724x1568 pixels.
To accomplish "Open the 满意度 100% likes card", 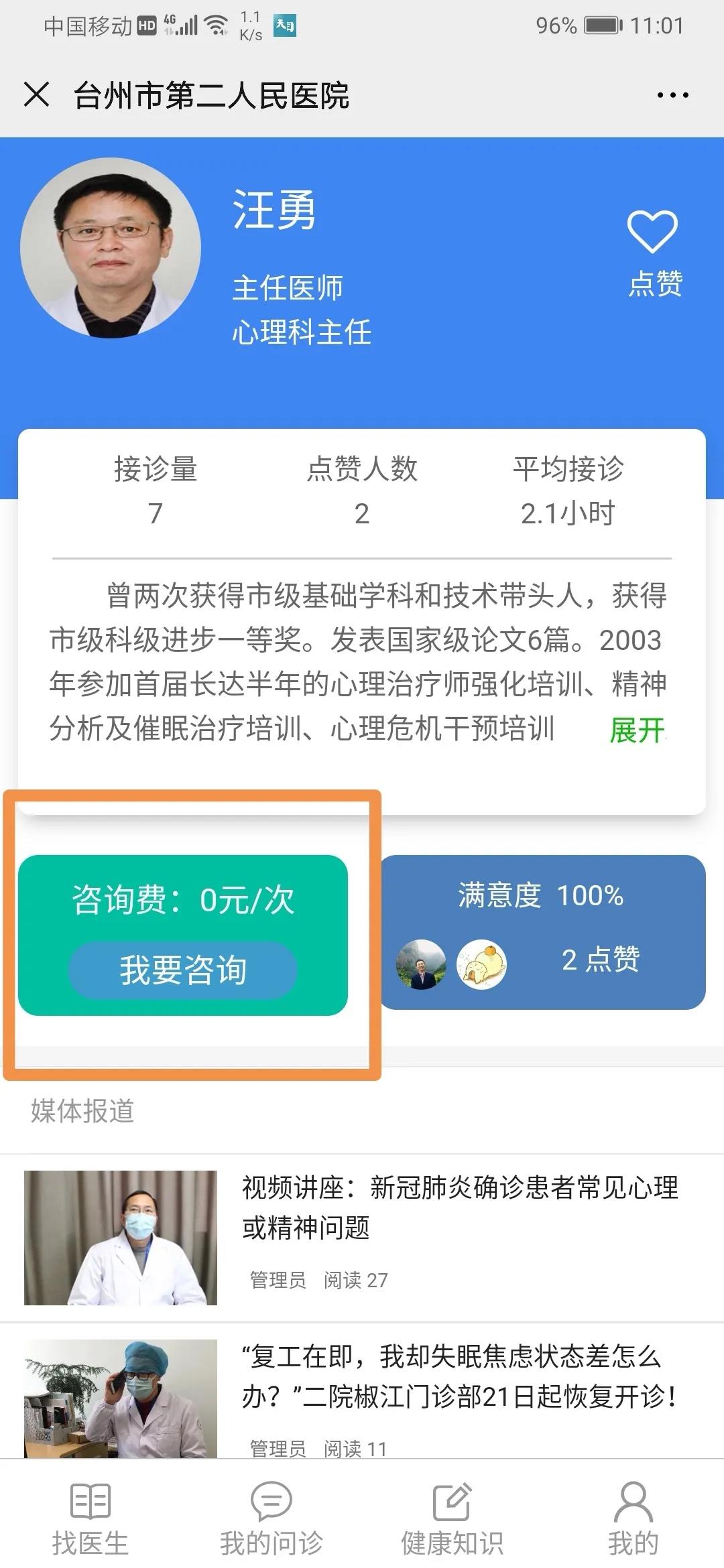I will pyautogui.click(x=543, y=932).
